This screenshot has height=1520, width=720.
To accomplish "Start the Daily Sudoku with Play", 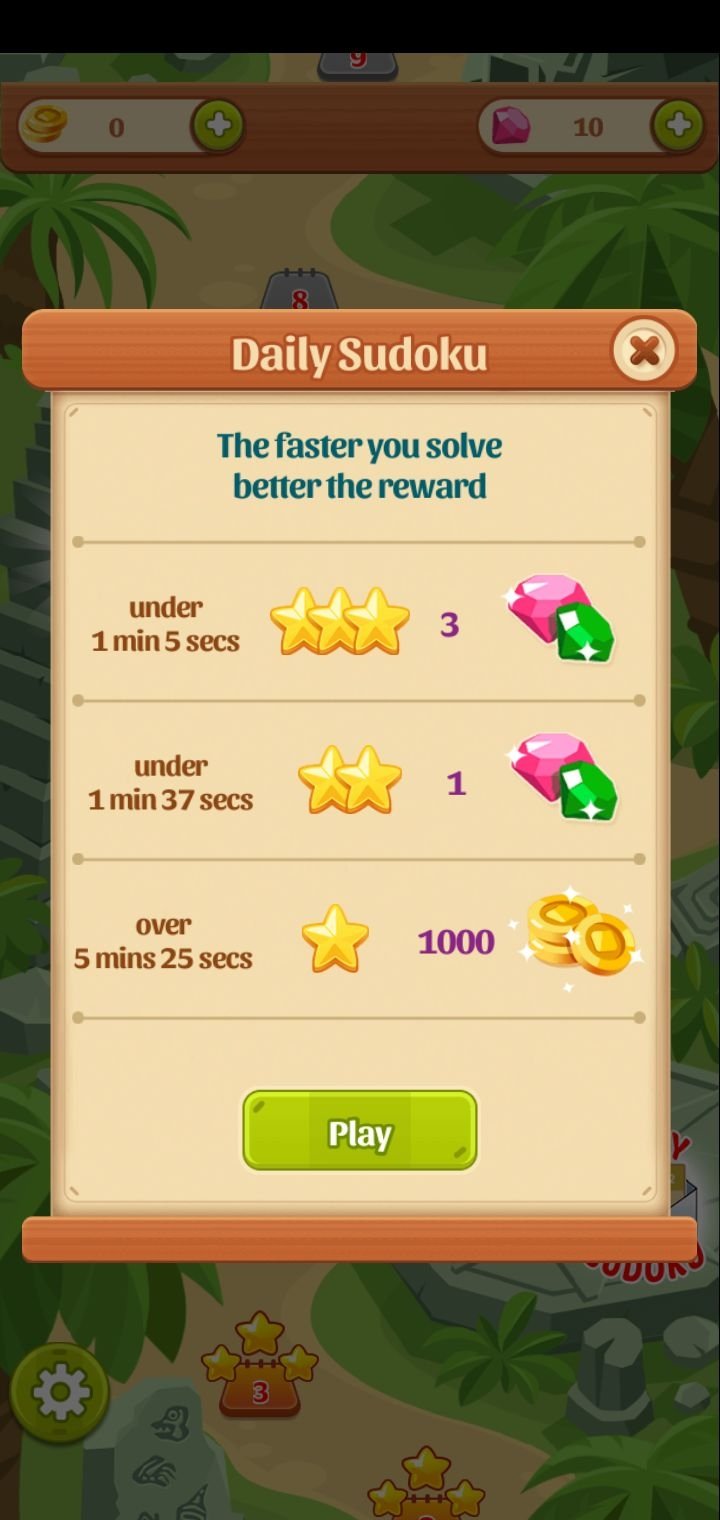I will [360, 1131].
